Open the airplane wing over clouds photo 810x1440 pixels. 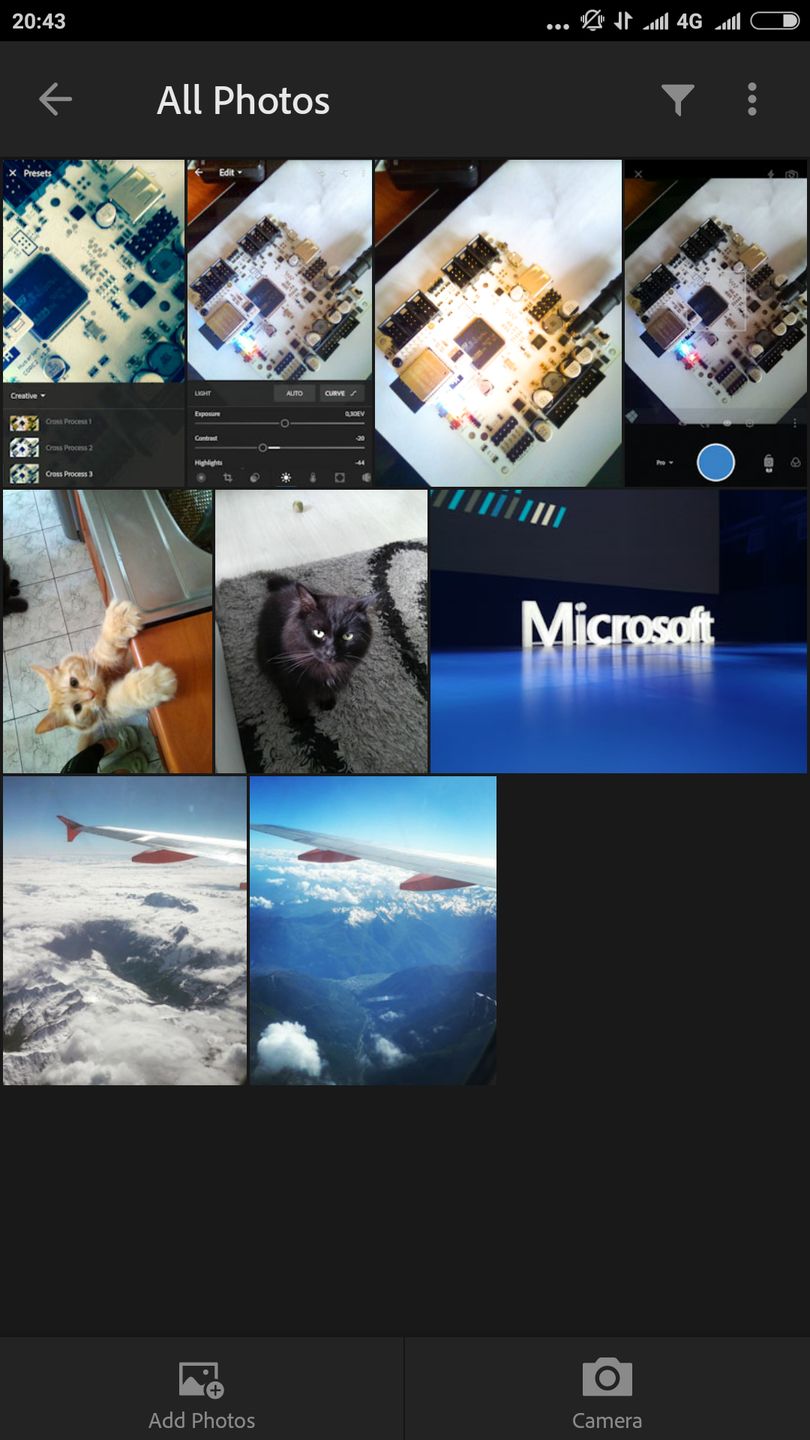tap(125, 930)
